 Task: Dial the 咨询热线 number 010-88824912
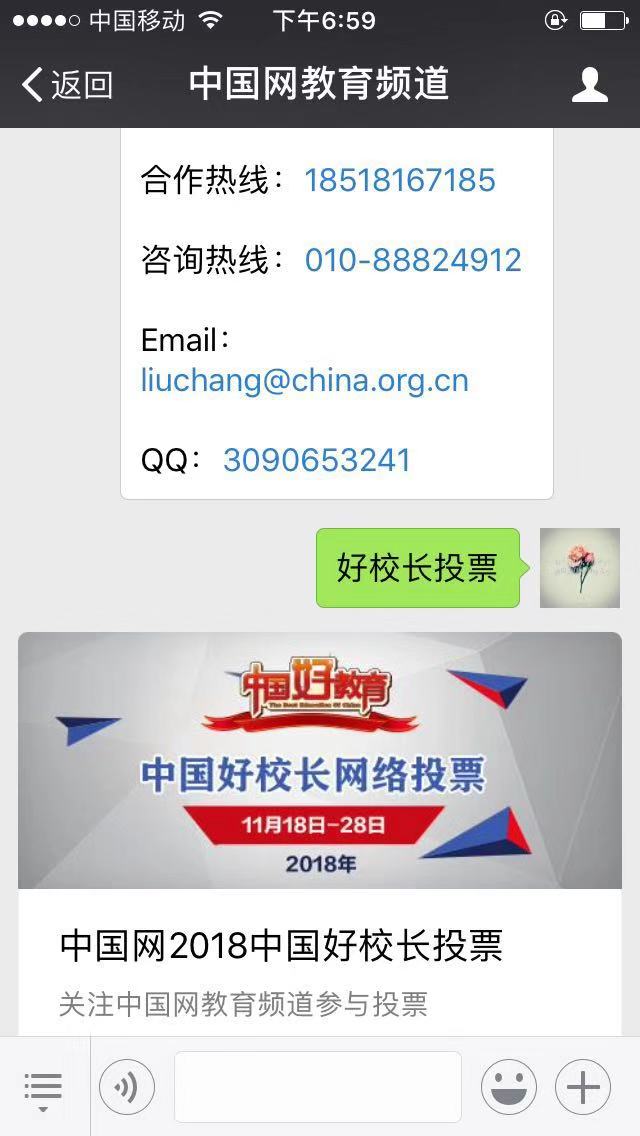coord(413,260)
